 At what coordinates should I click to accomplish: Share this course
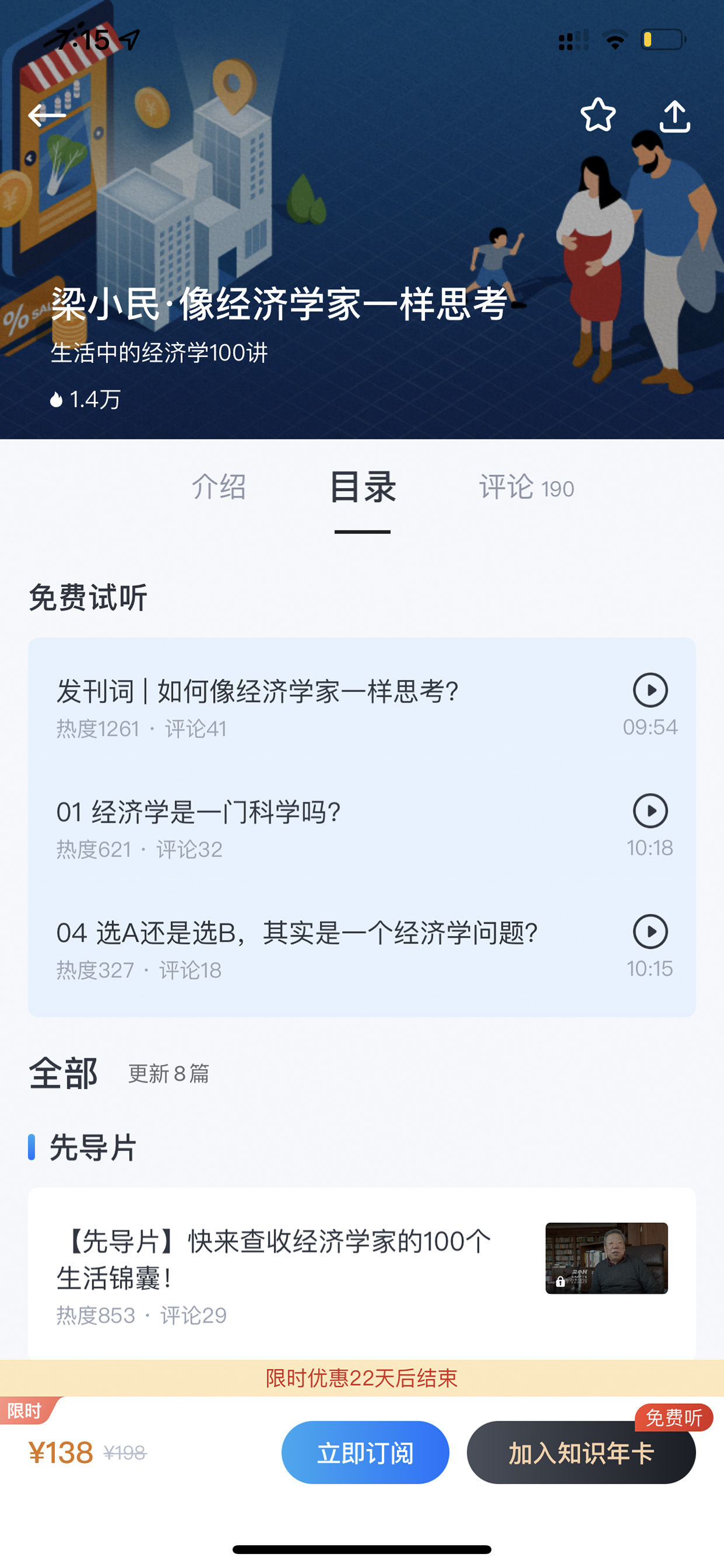[x=675, y=115]
